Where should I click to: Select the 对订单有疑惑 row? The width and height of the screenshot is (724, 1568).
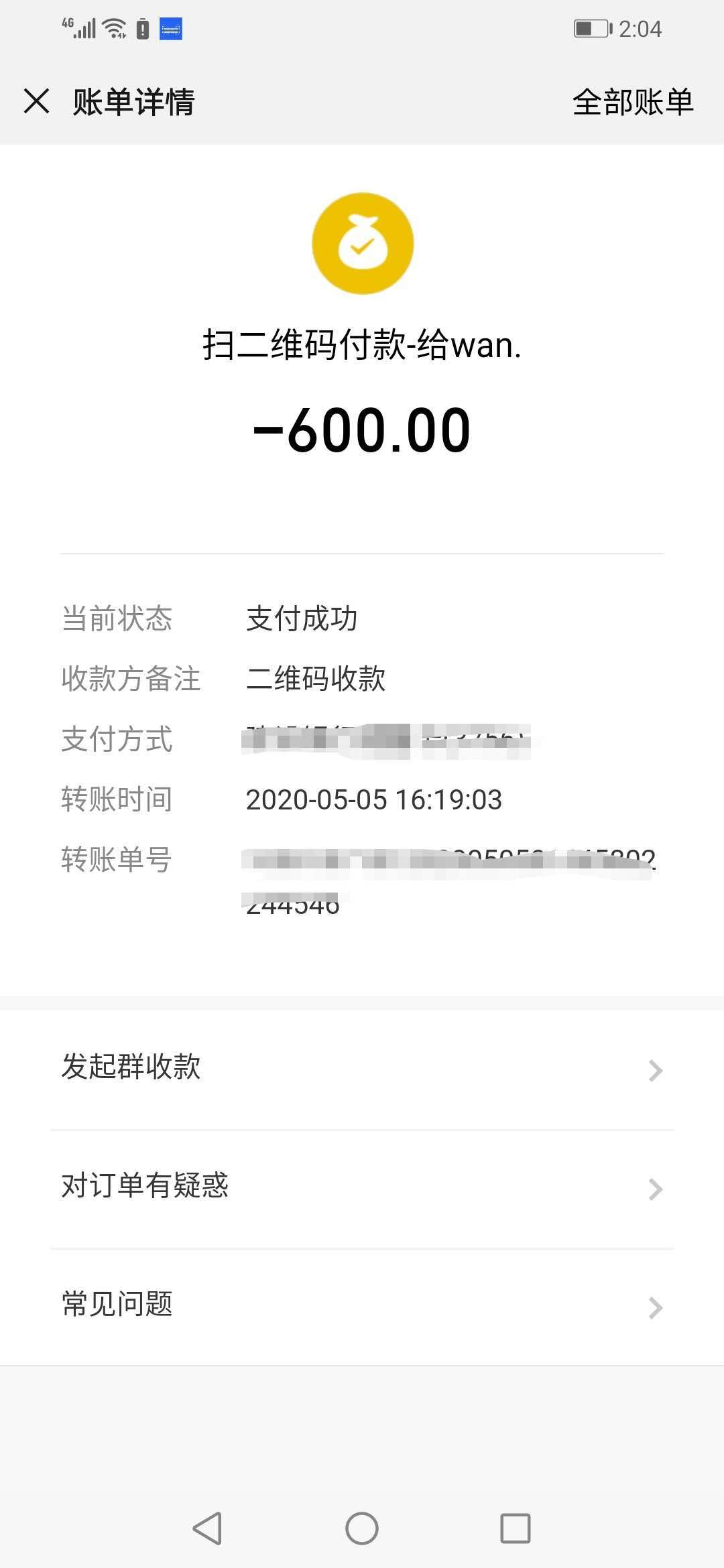[362, 1187]
